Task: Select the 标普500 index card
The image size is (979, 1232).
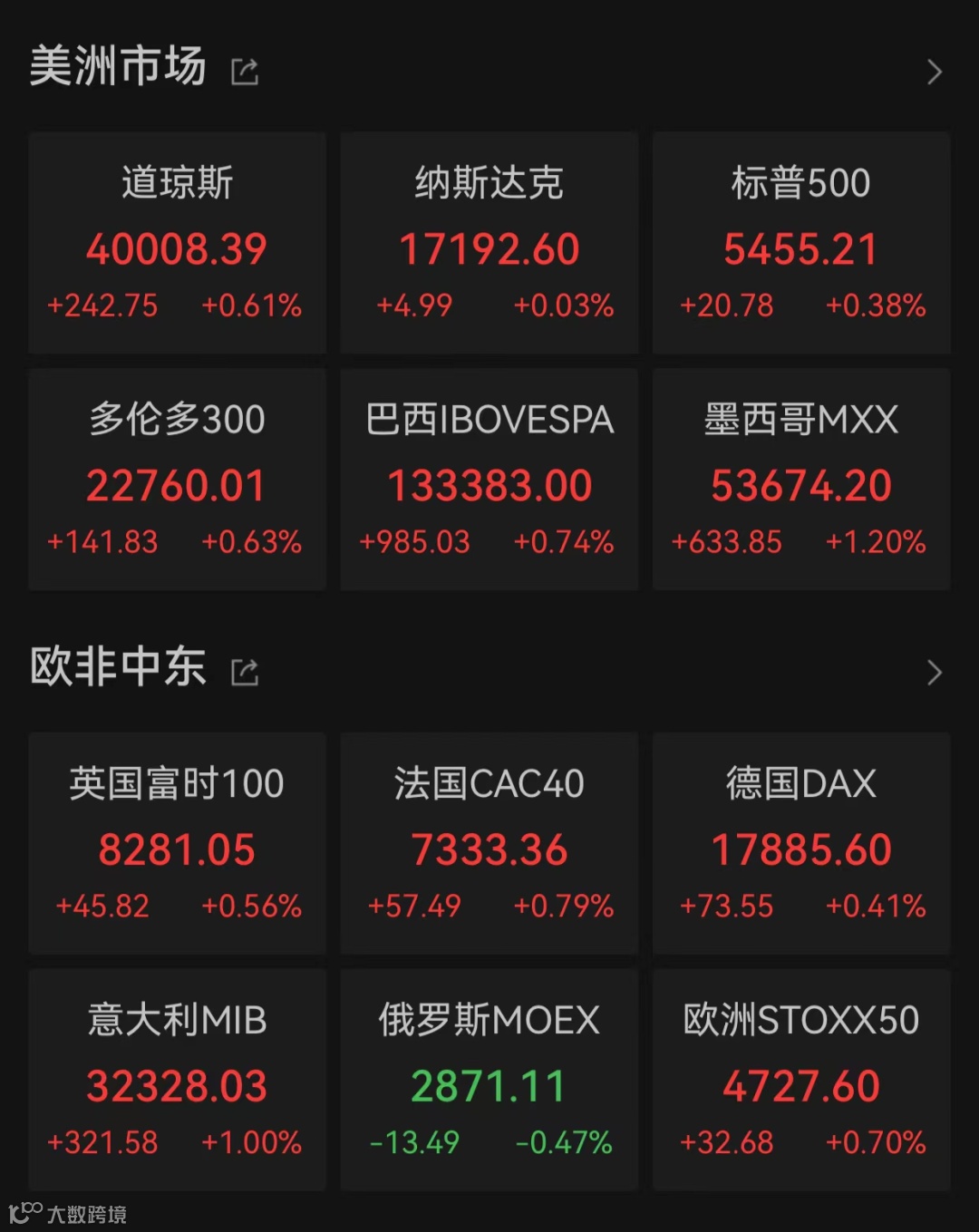Action: click(x=801, y=243)
